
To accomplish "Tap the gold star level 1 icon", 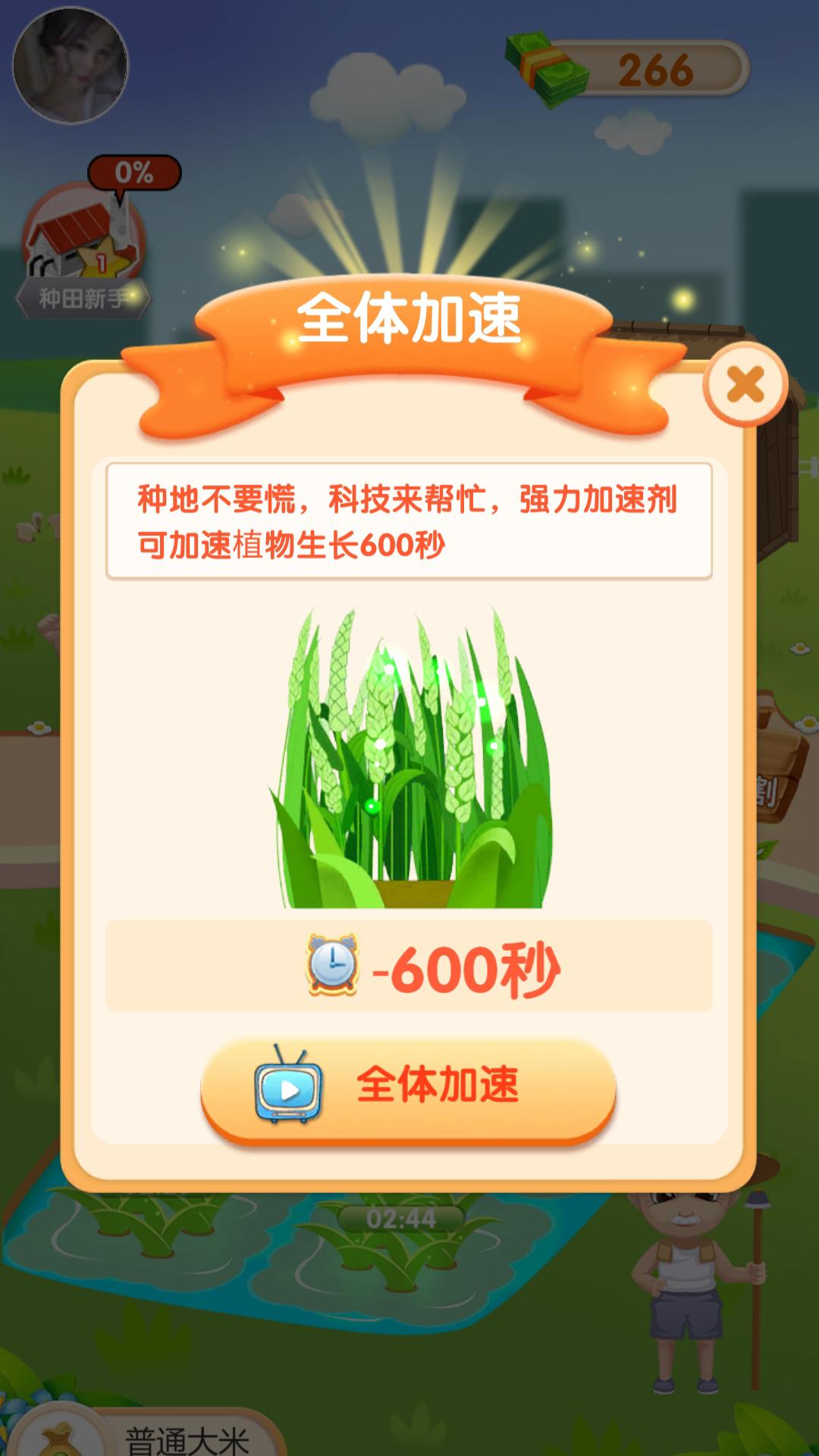I will (x=102, y=261).
